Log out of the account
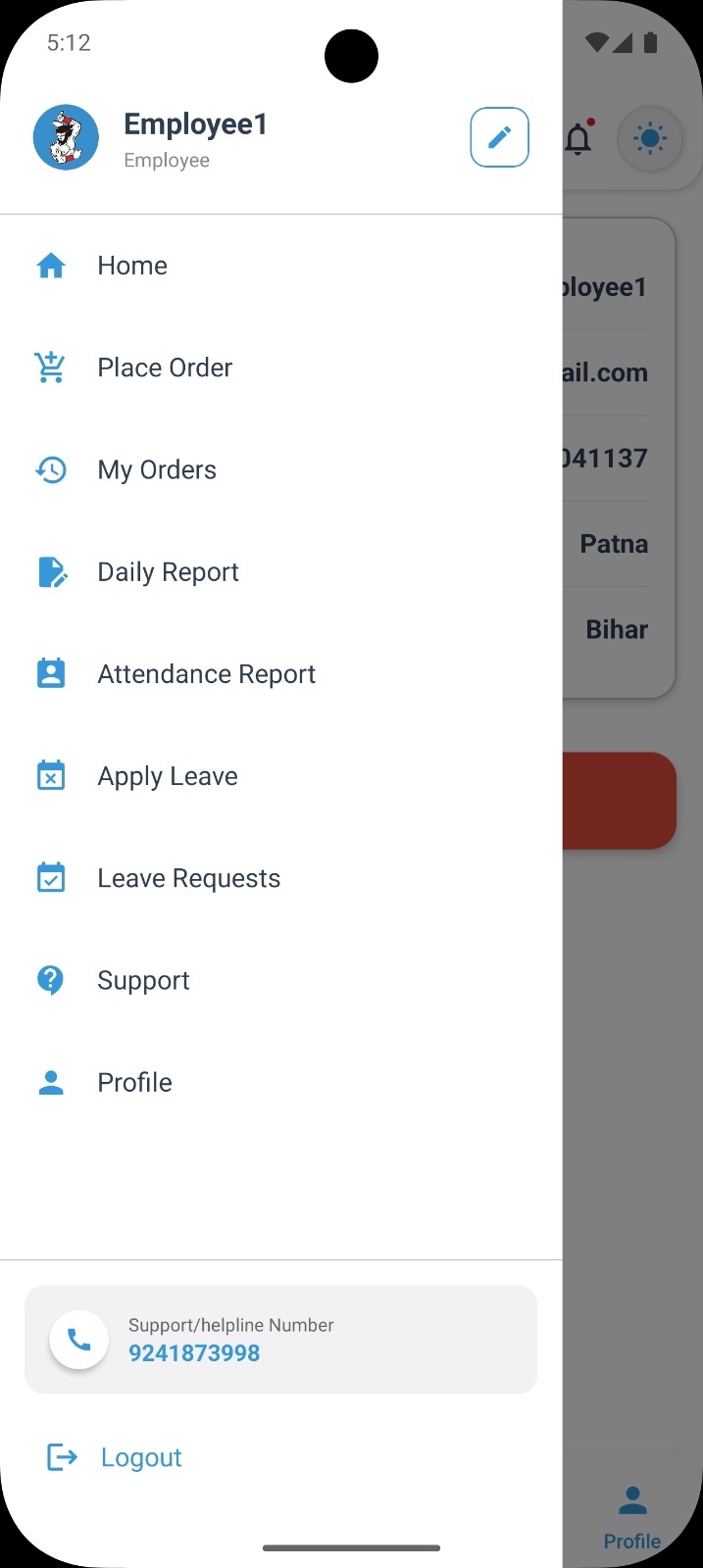This screenshot has height=1568, width=703. click(x=114, y=1457)
